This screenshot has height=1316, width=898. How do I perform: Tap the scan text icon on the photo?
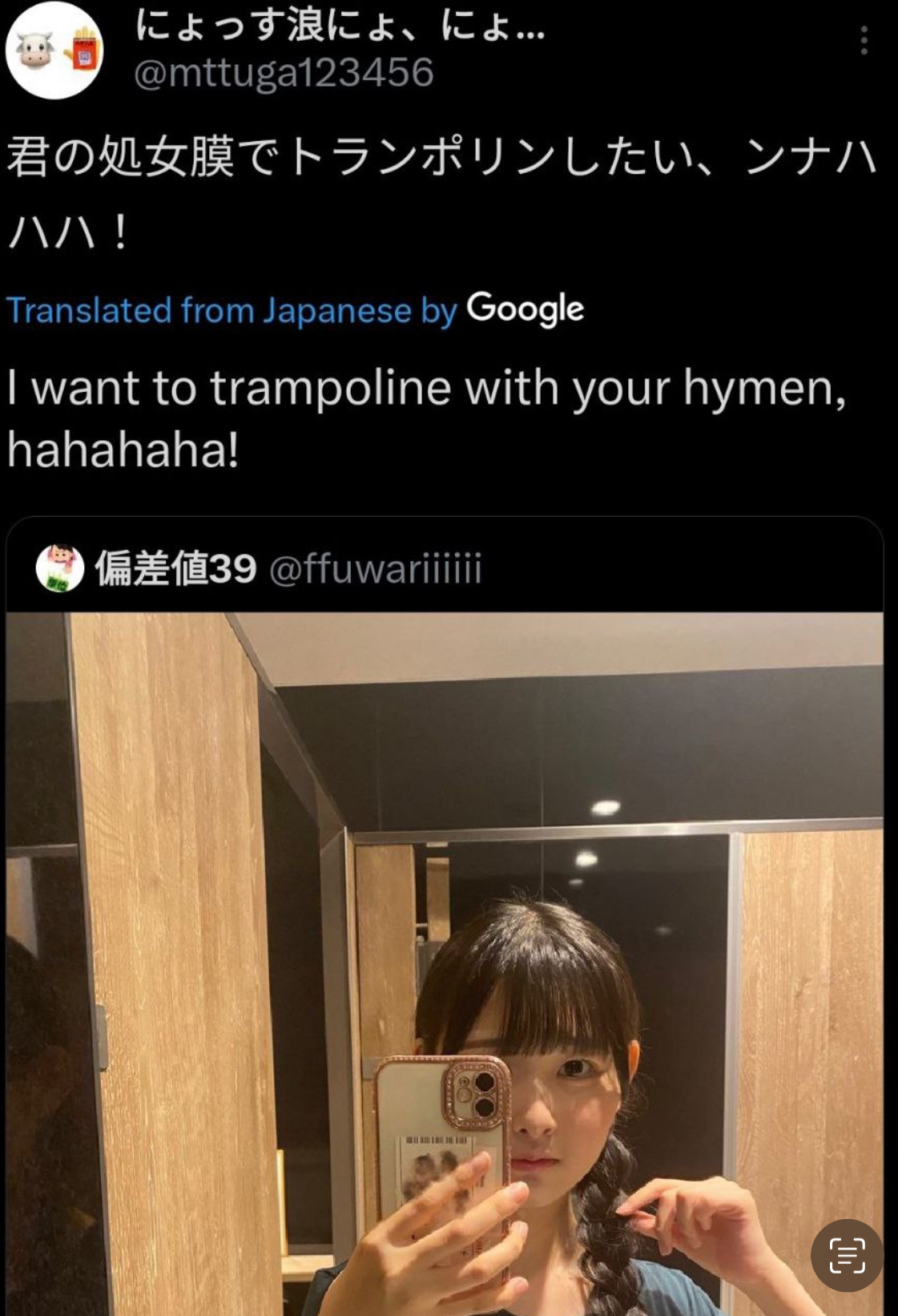coord(847,1255)
